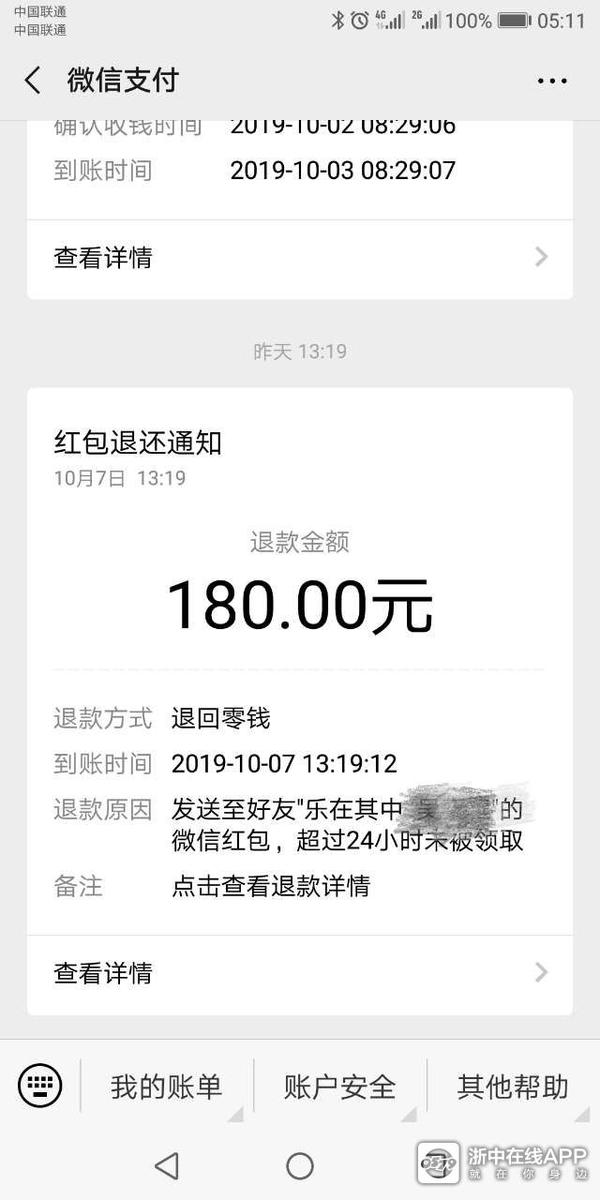Viewport: 600px width, 1200px height.
Task: Open the 其他帮助 menu
Action: (513, 1086)
